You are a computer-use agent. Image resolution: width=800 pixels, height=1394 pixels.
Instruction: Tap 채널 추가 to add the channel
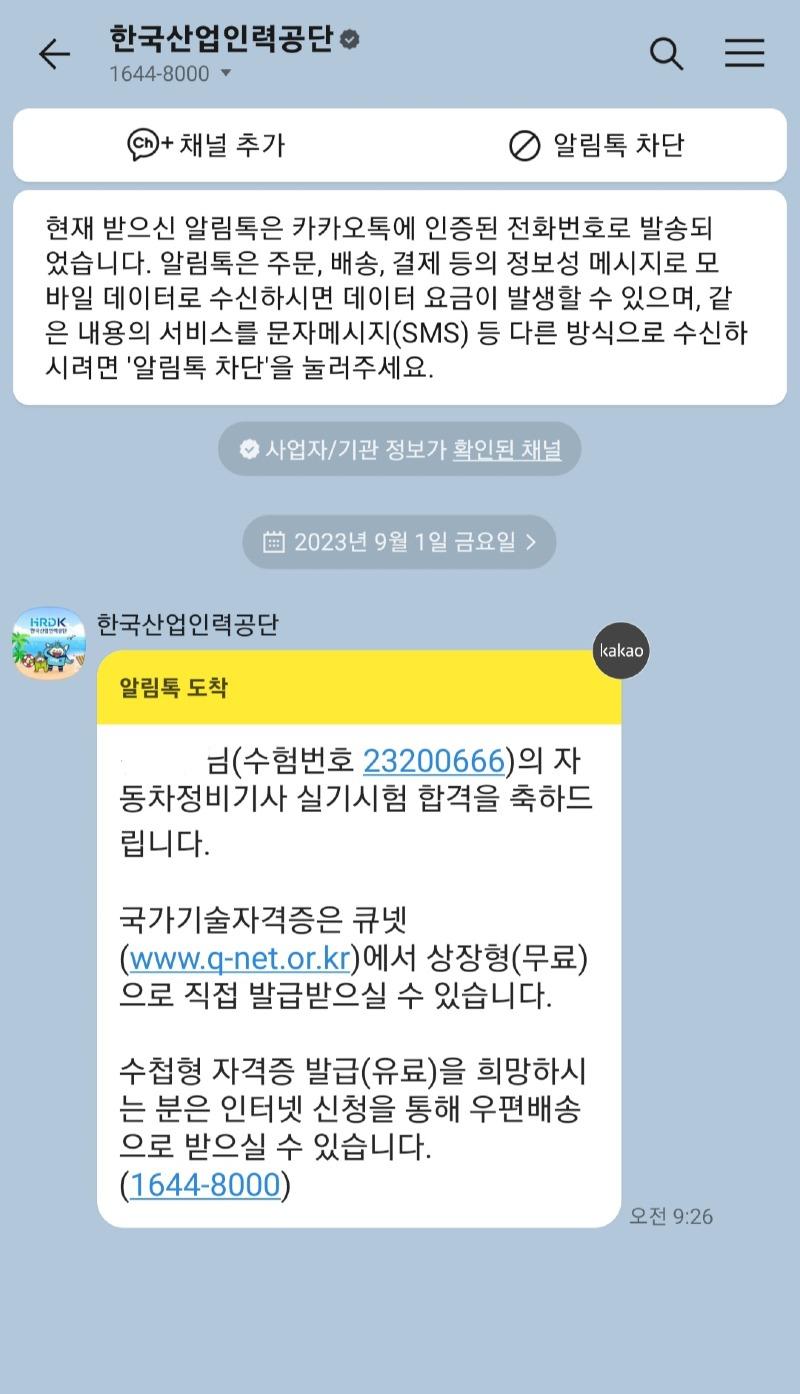coord(206,145)
